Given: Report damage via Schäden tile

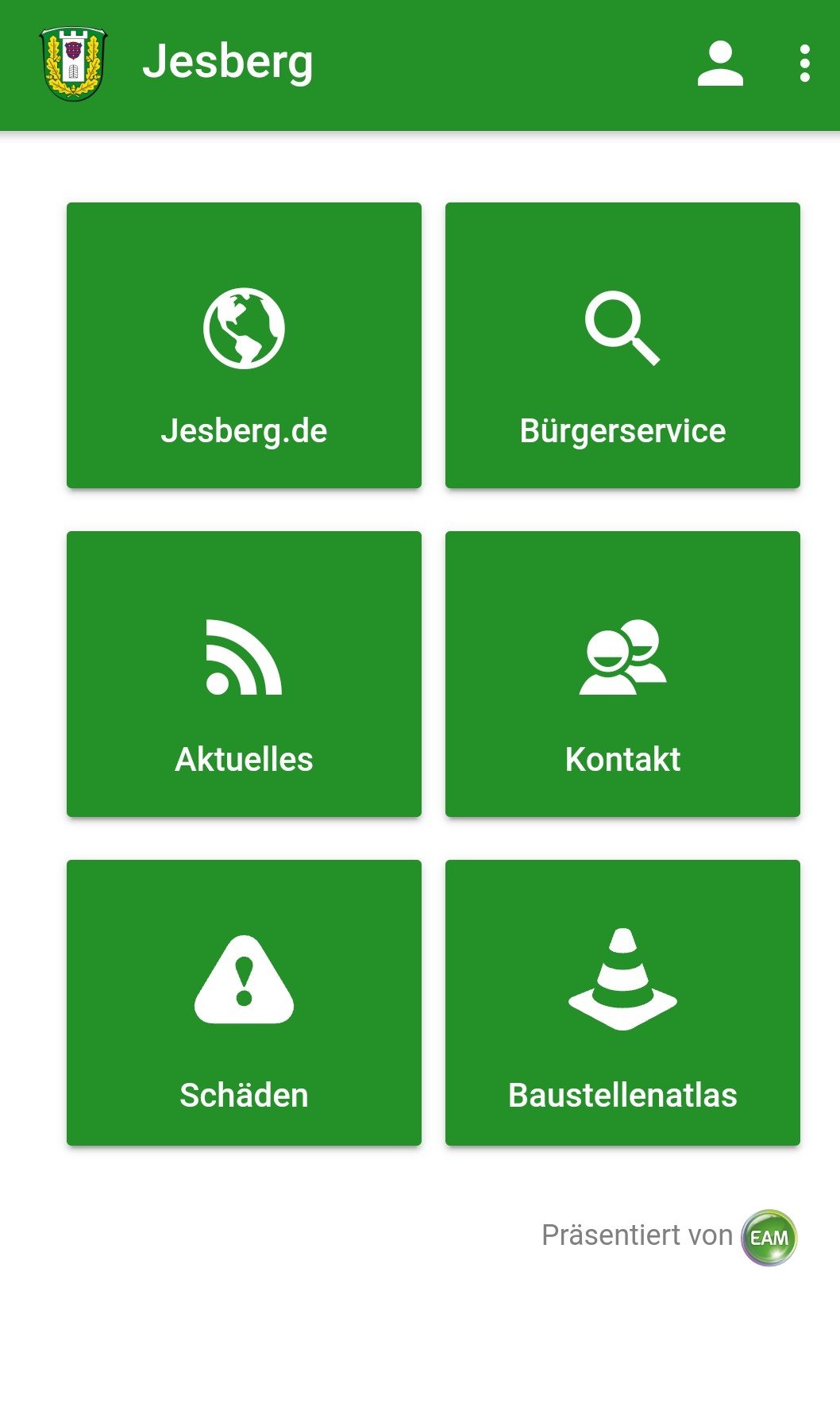Looking at the screenshot, I should point(244,1003).
